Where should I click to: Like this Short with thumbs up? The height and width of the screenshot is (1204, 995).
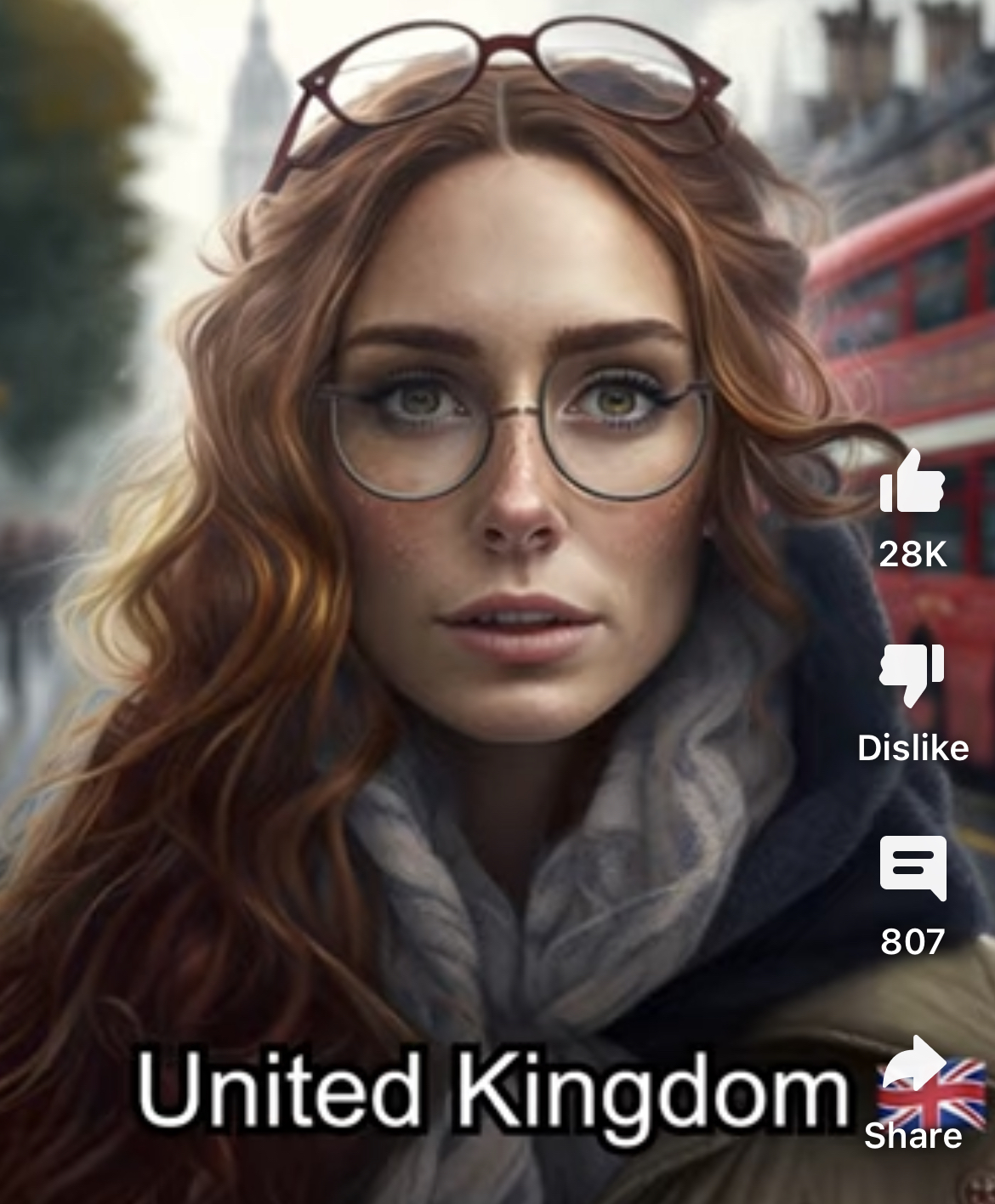click(x=912, y=483)
